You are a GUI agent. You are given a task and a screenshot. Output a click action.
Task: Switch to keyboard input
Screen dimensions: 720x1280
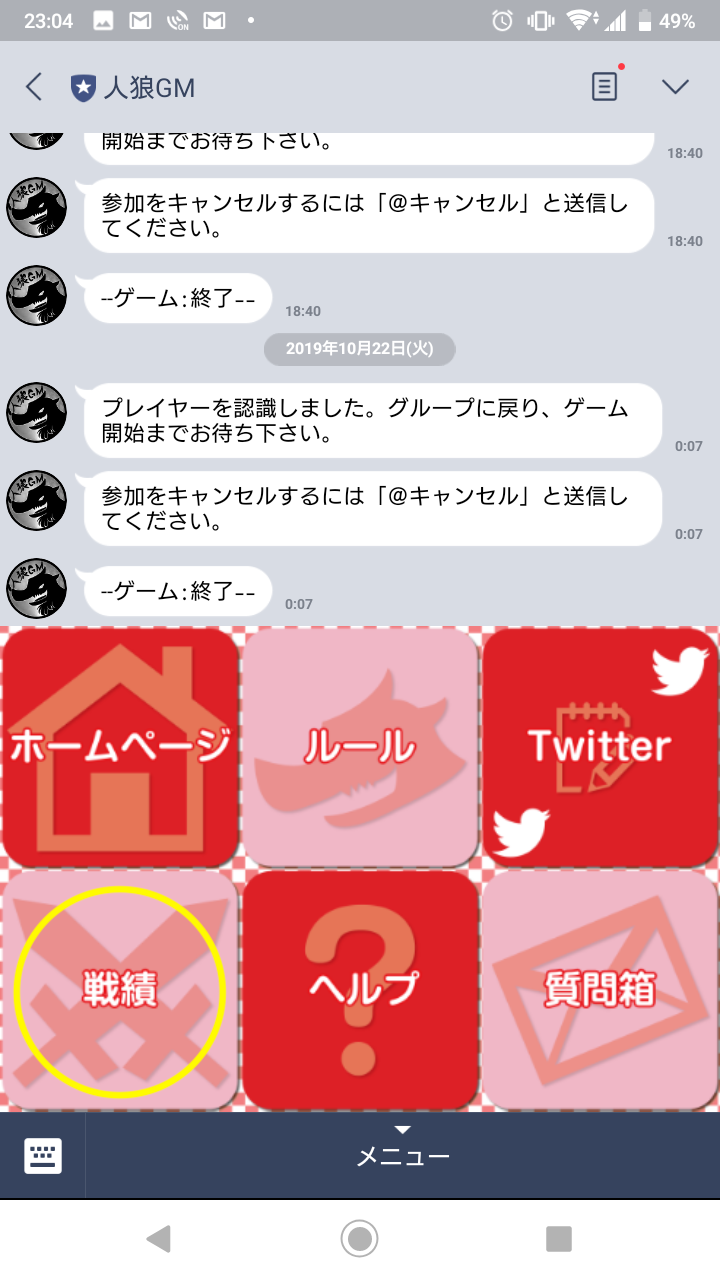[43, 1156]
